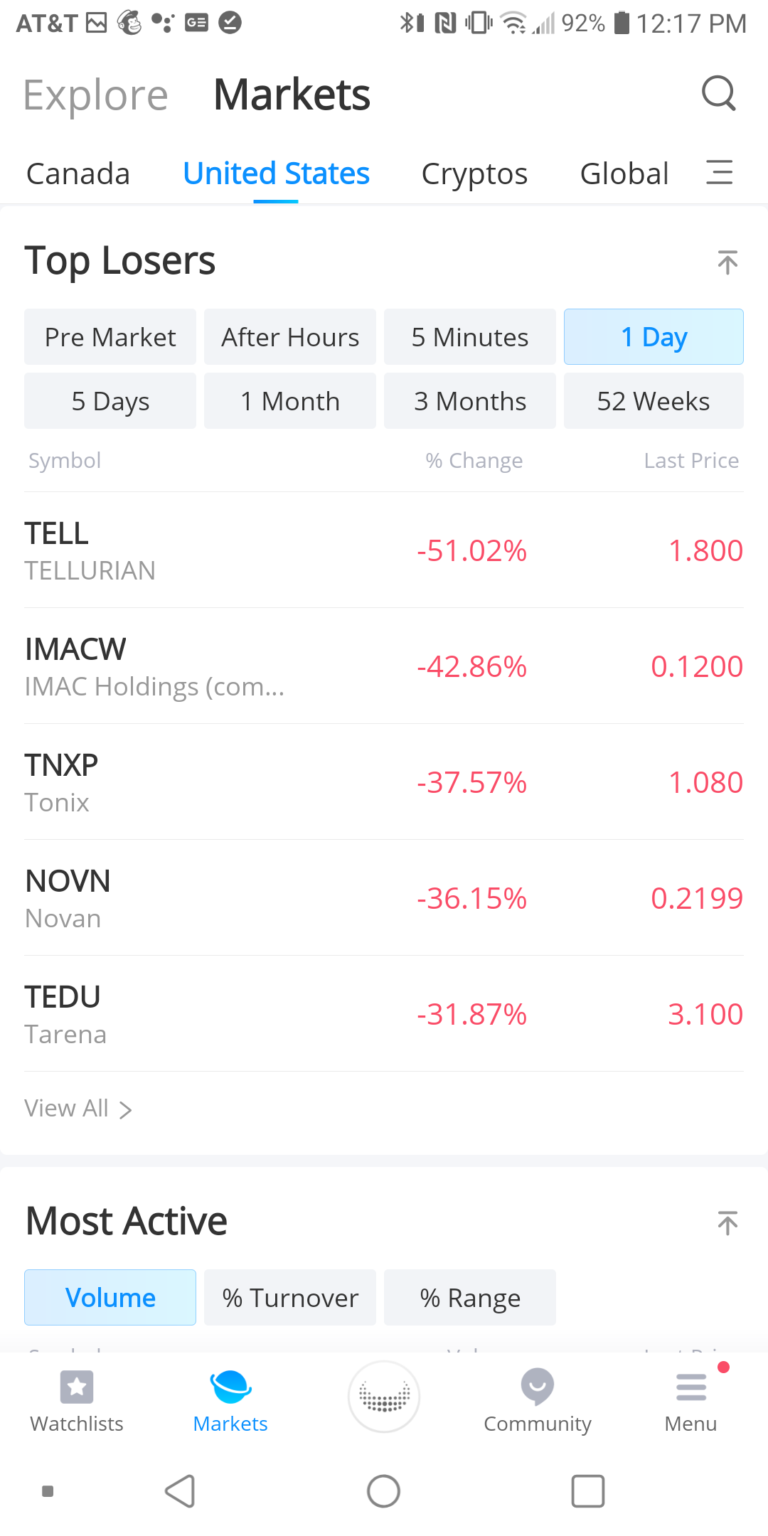Select the Volume sort option
The width and height of the screenshot is (768, 1536).
pyautogui.click(x=110, y=1297)
